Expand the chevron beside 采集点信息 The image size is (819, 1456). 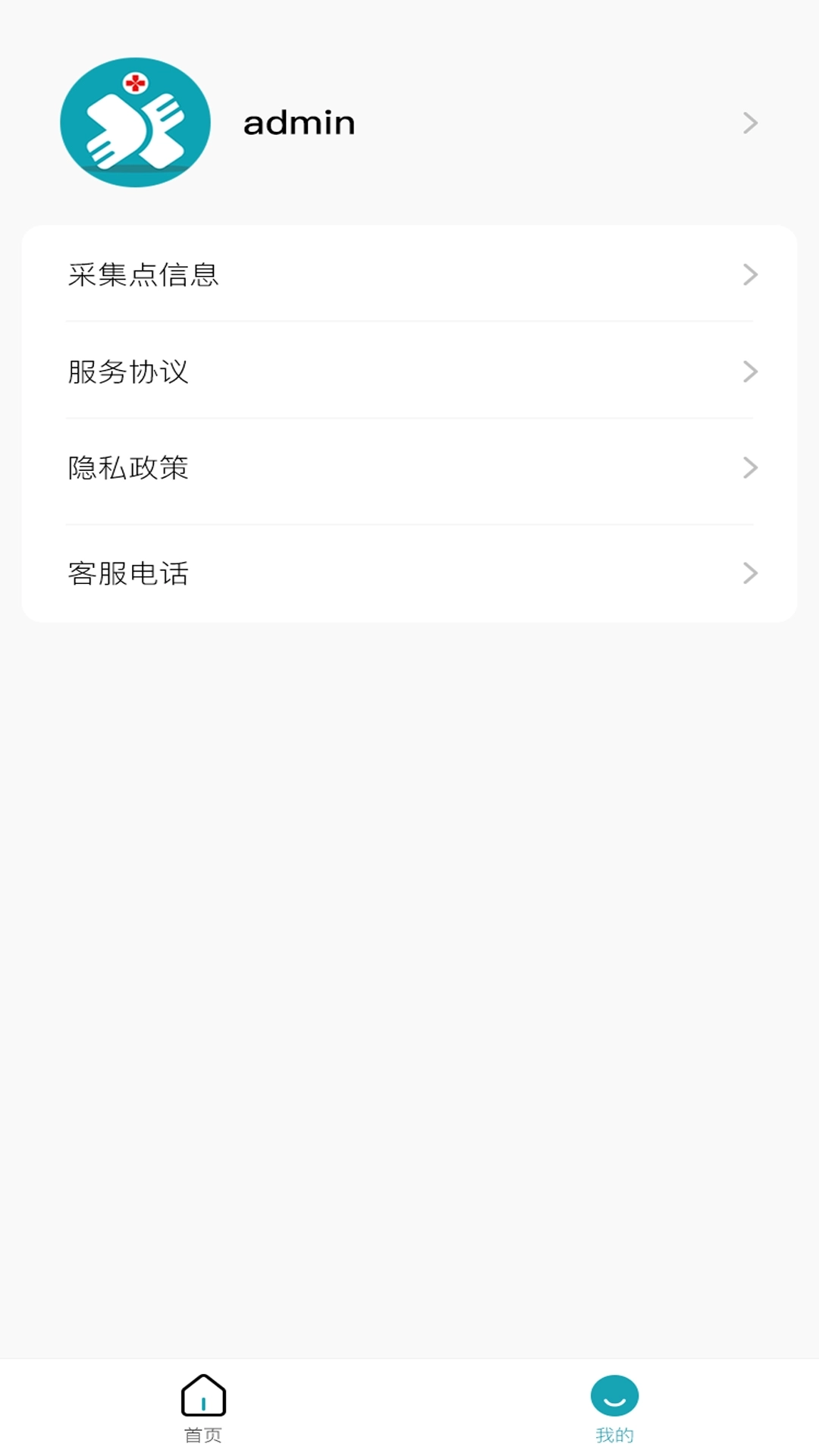750,275
